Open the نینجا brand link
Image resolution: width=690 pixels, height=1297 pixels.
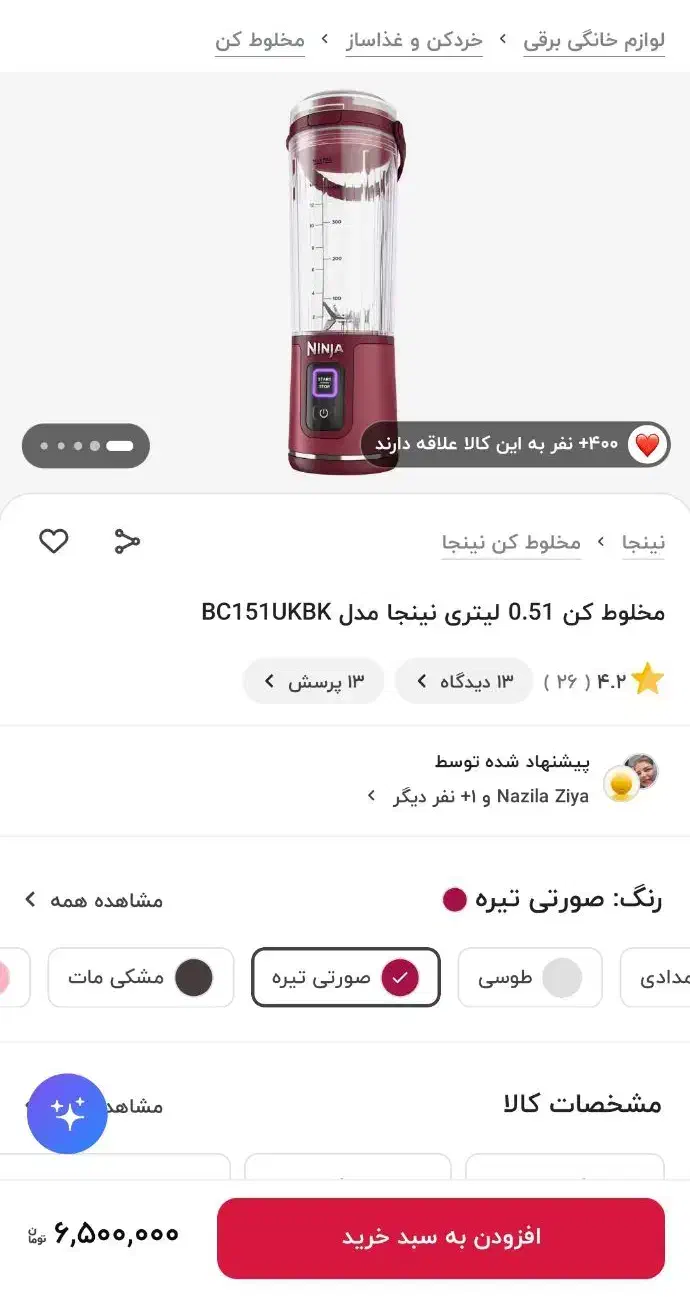(644, 543)
